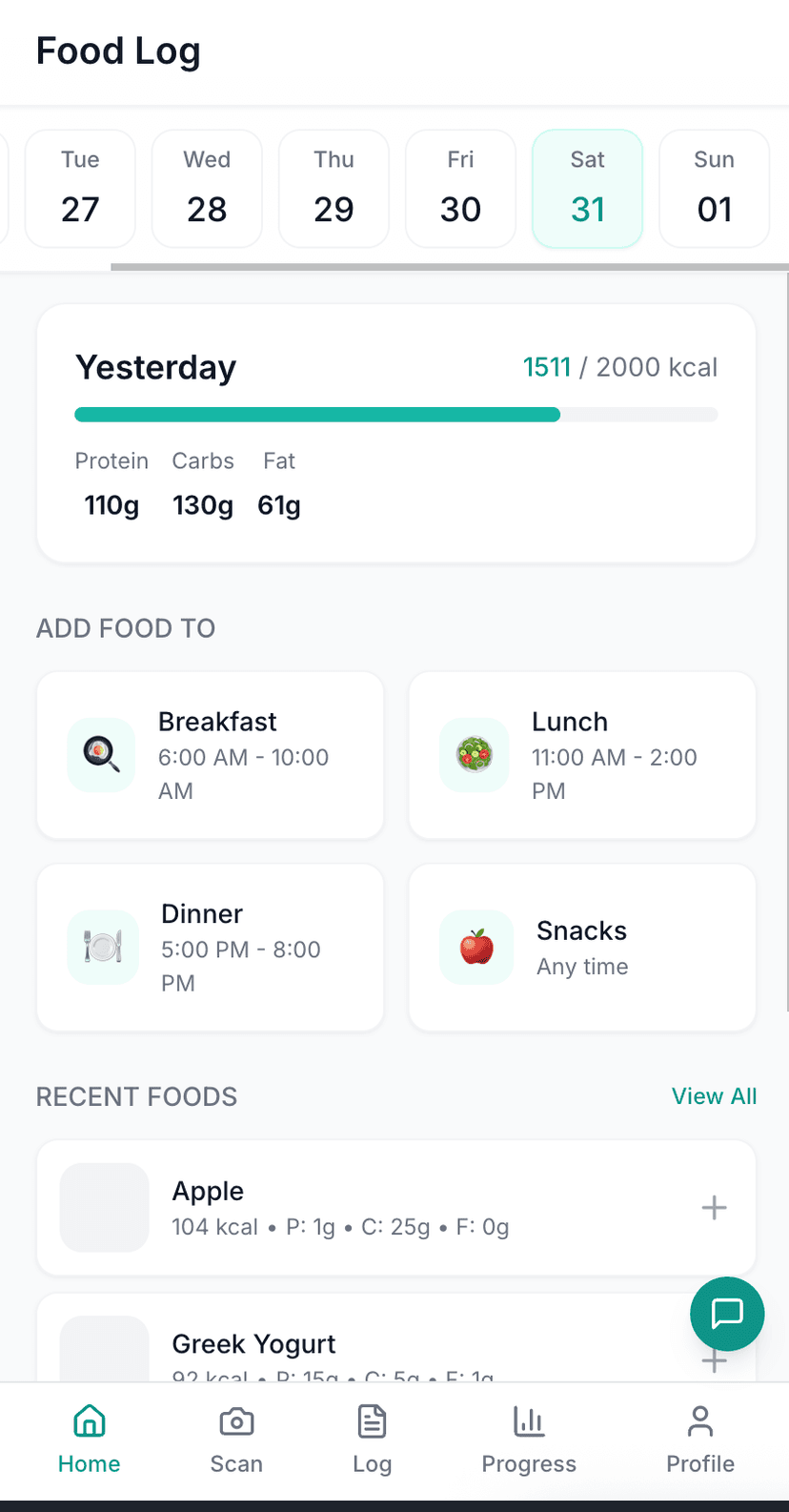The image size is (789, 1512).
Task: Switch to Friday 30 in the calendar
Action: [x=460, y=189]
